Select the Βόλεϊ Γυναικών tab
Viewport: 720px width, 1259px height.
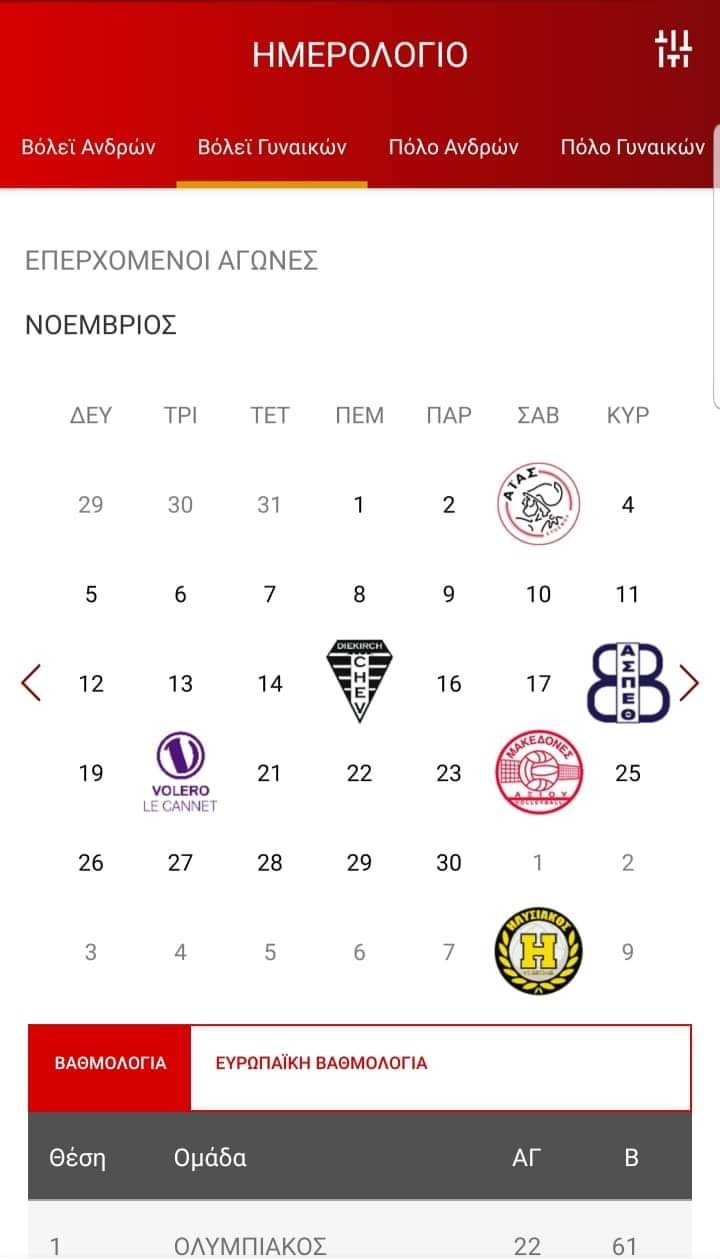pyautogui.click(x=272, y=147)
